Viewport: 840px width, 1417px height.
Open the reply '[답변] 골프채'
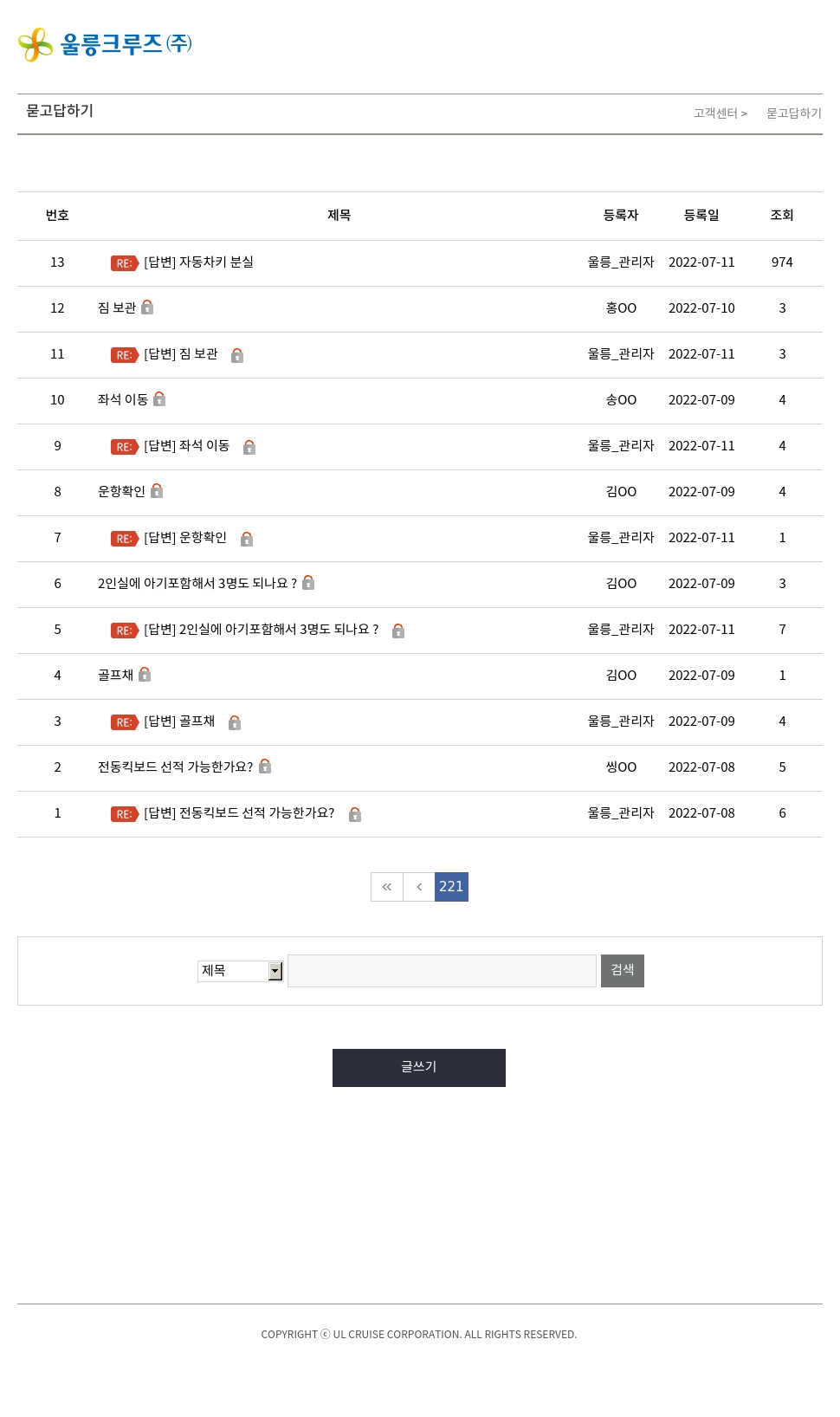tap(179, 721)
